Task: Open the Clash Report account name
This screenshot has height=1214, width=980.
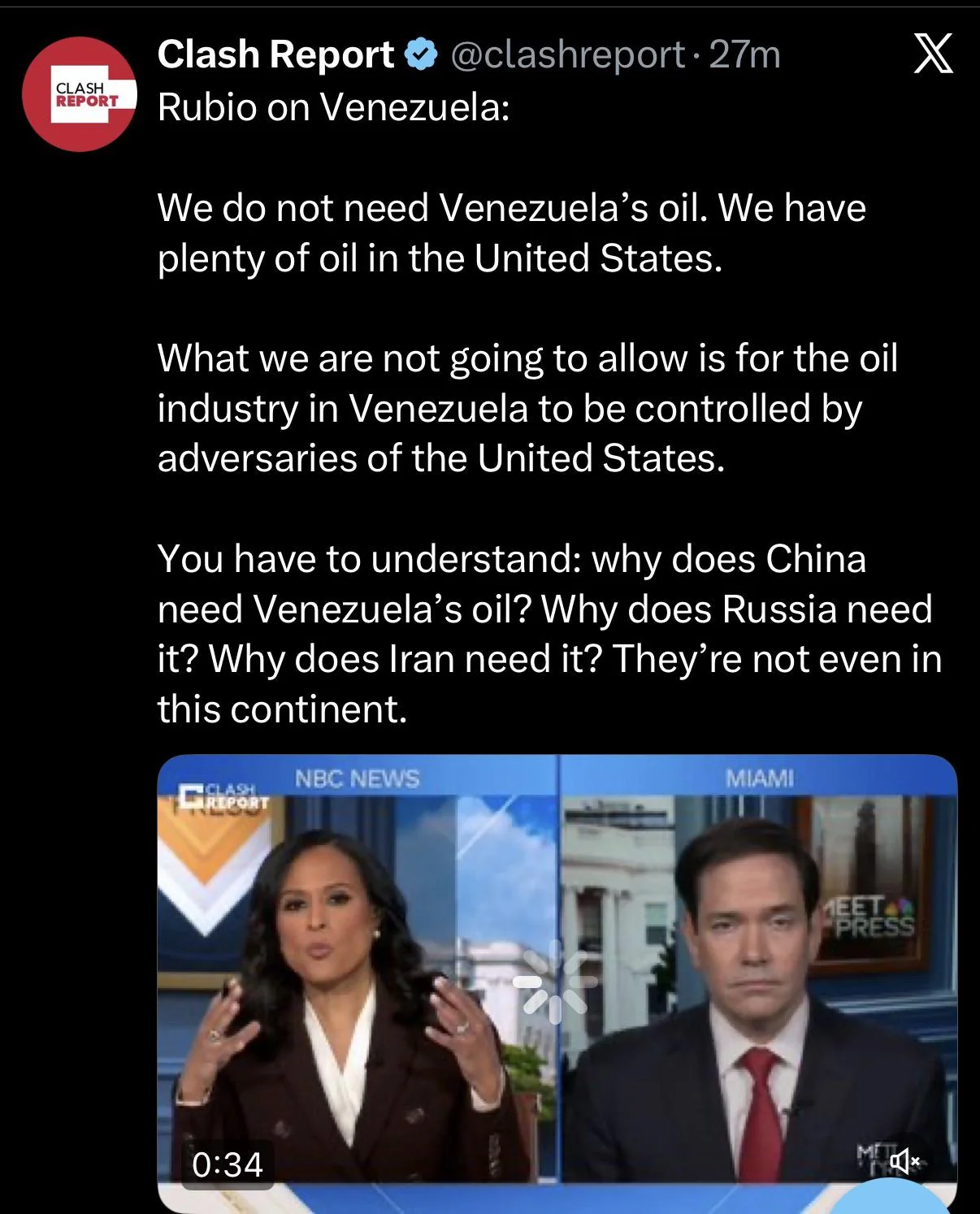Action: click(x=275, y=55)
